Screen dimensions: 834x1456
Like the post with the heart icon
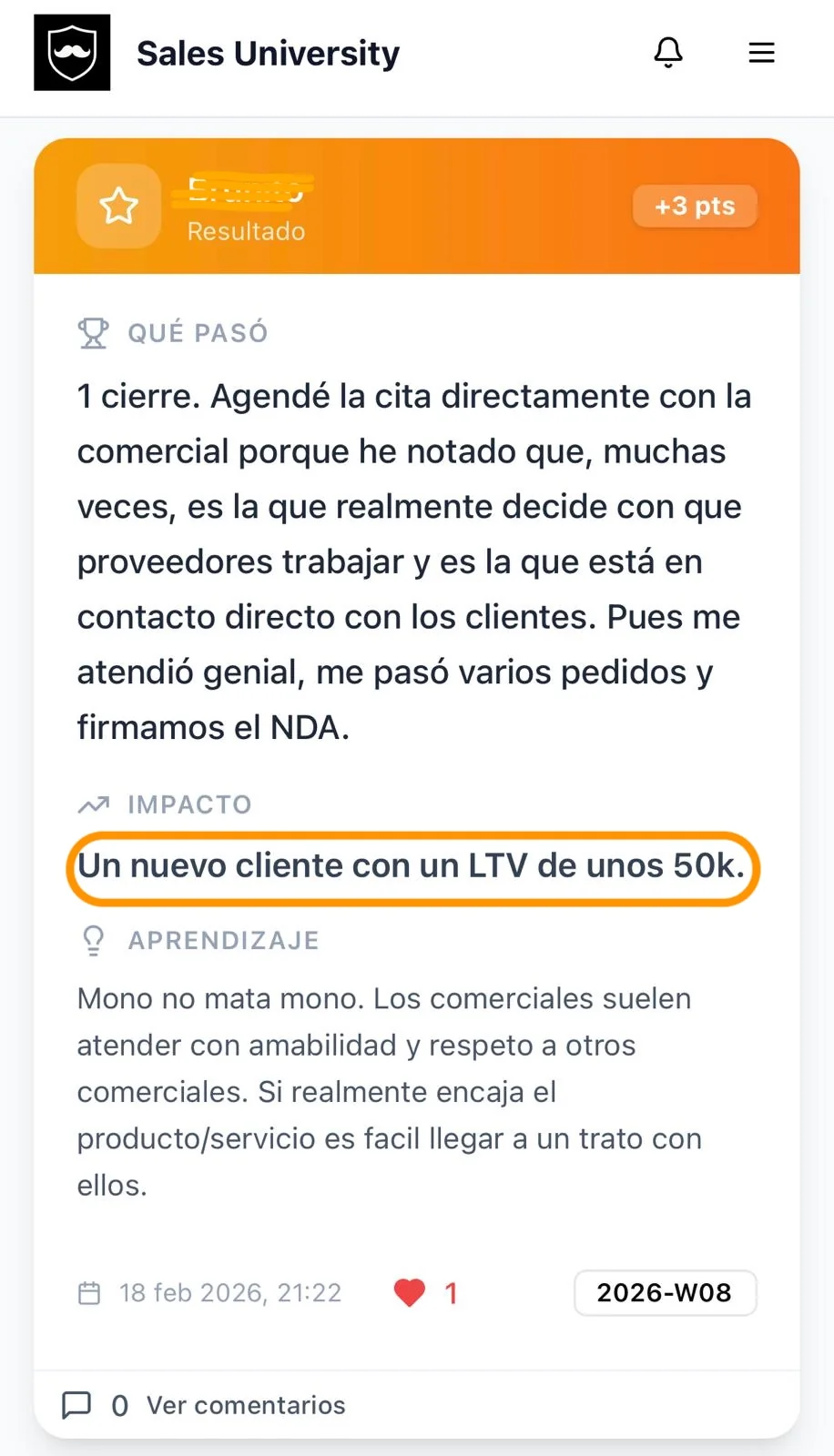pyautogui.click(x=410, y=1292)
